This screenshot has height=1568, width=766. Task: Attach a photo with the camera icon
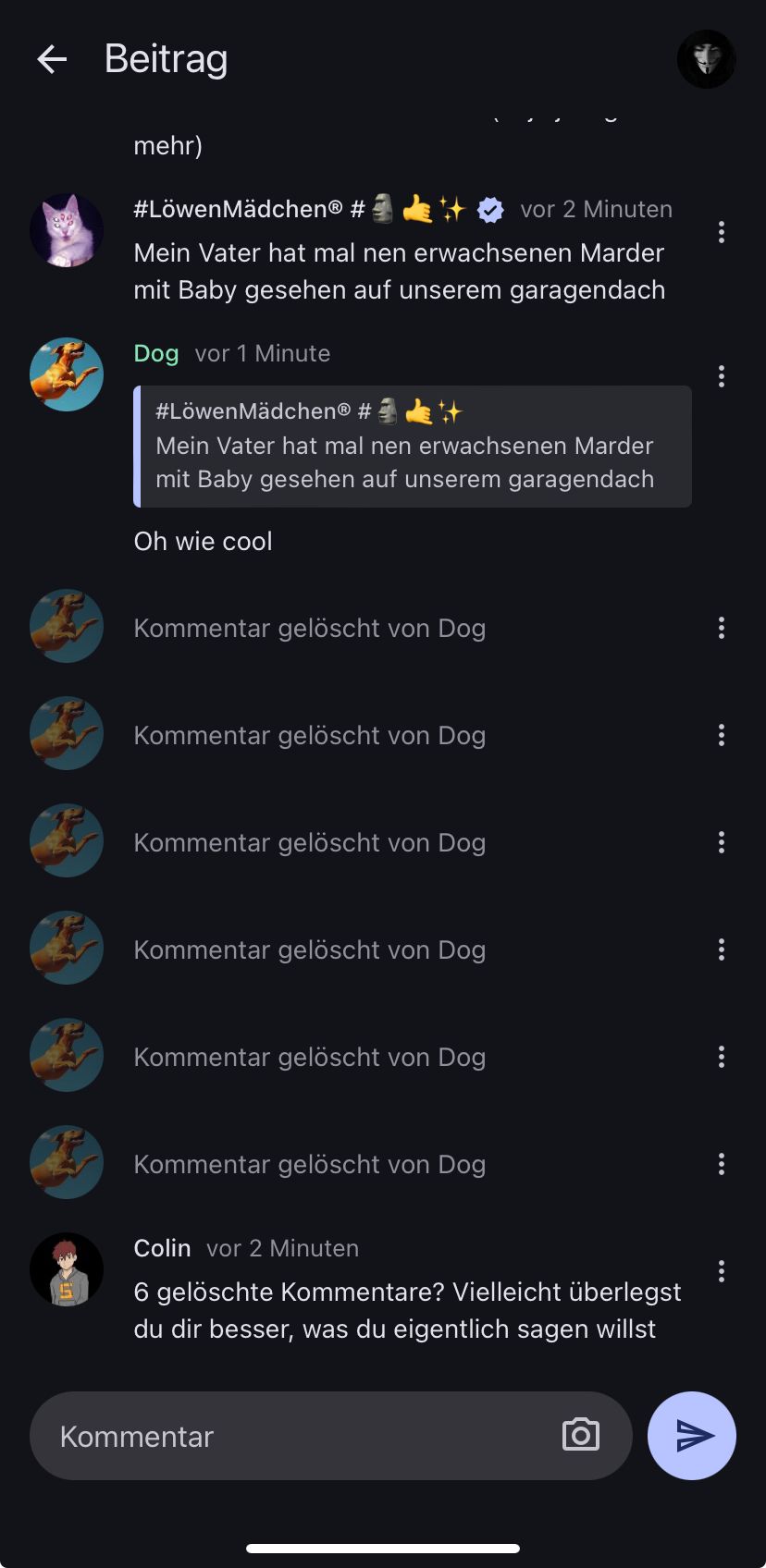tap(581, 1435)
